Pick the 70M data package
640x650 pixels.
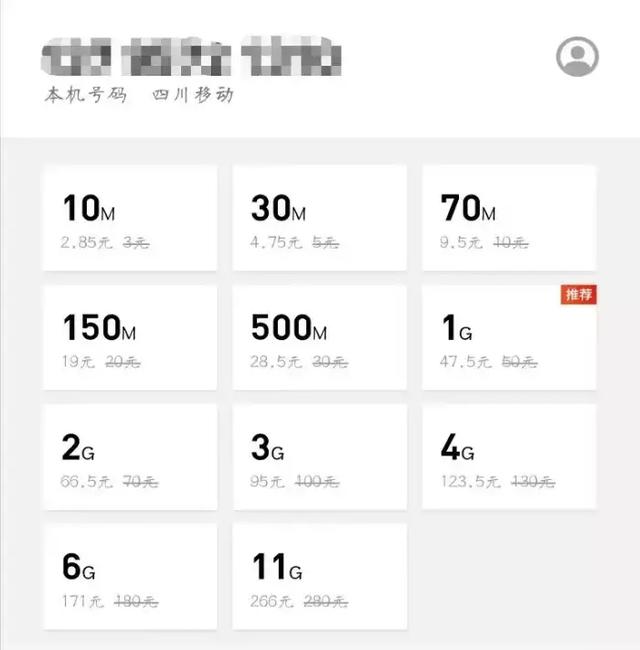pos(509,218)
